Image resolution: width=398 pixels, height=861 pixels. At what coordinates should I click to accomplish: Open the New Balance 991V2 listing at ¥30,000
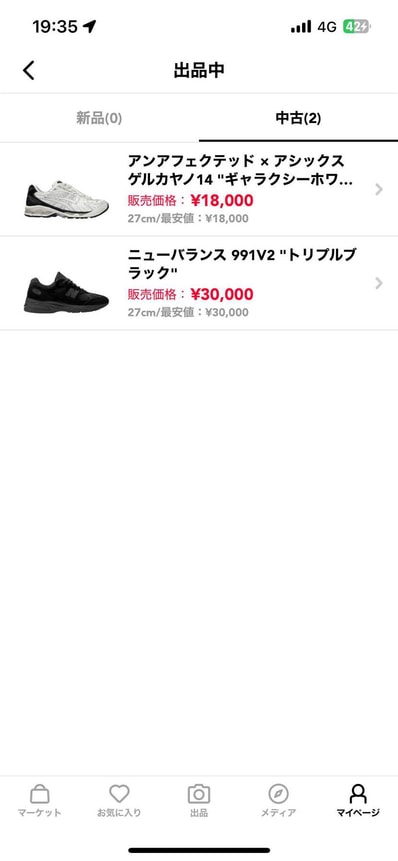tap(199, 283)
